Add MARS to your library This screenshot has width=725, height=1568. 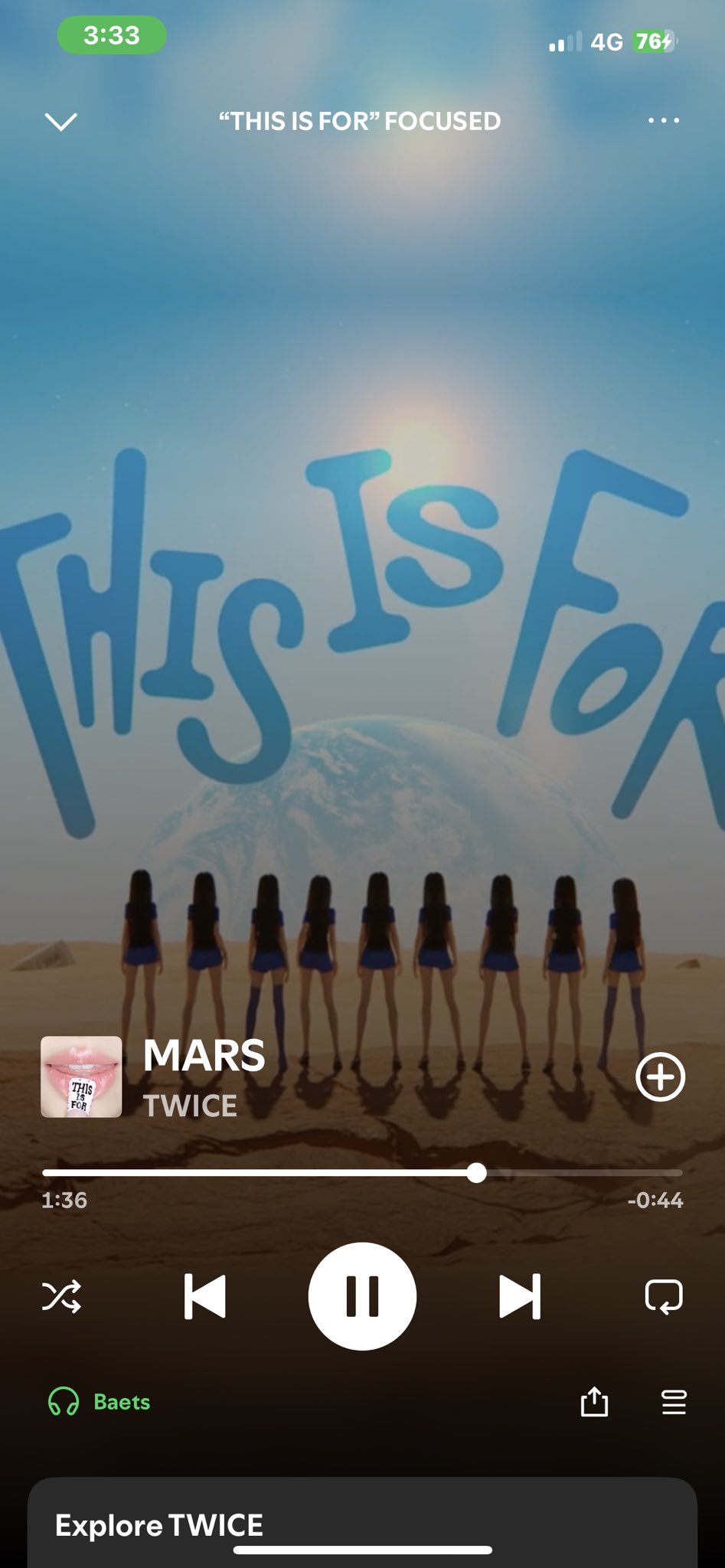(x=660, y=1076)
